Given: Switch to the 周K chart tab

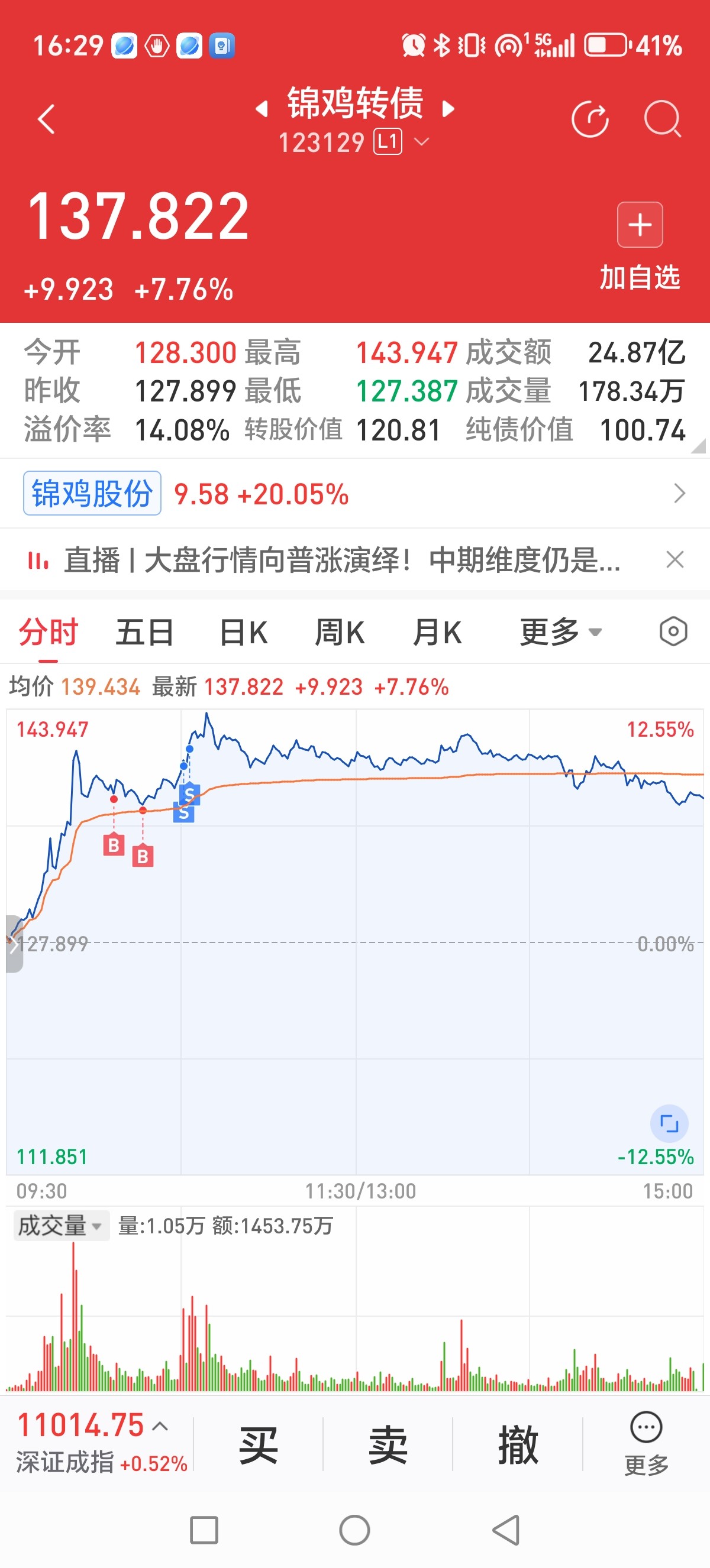Looking at the screenshot, I should click(x=340, y=632).
